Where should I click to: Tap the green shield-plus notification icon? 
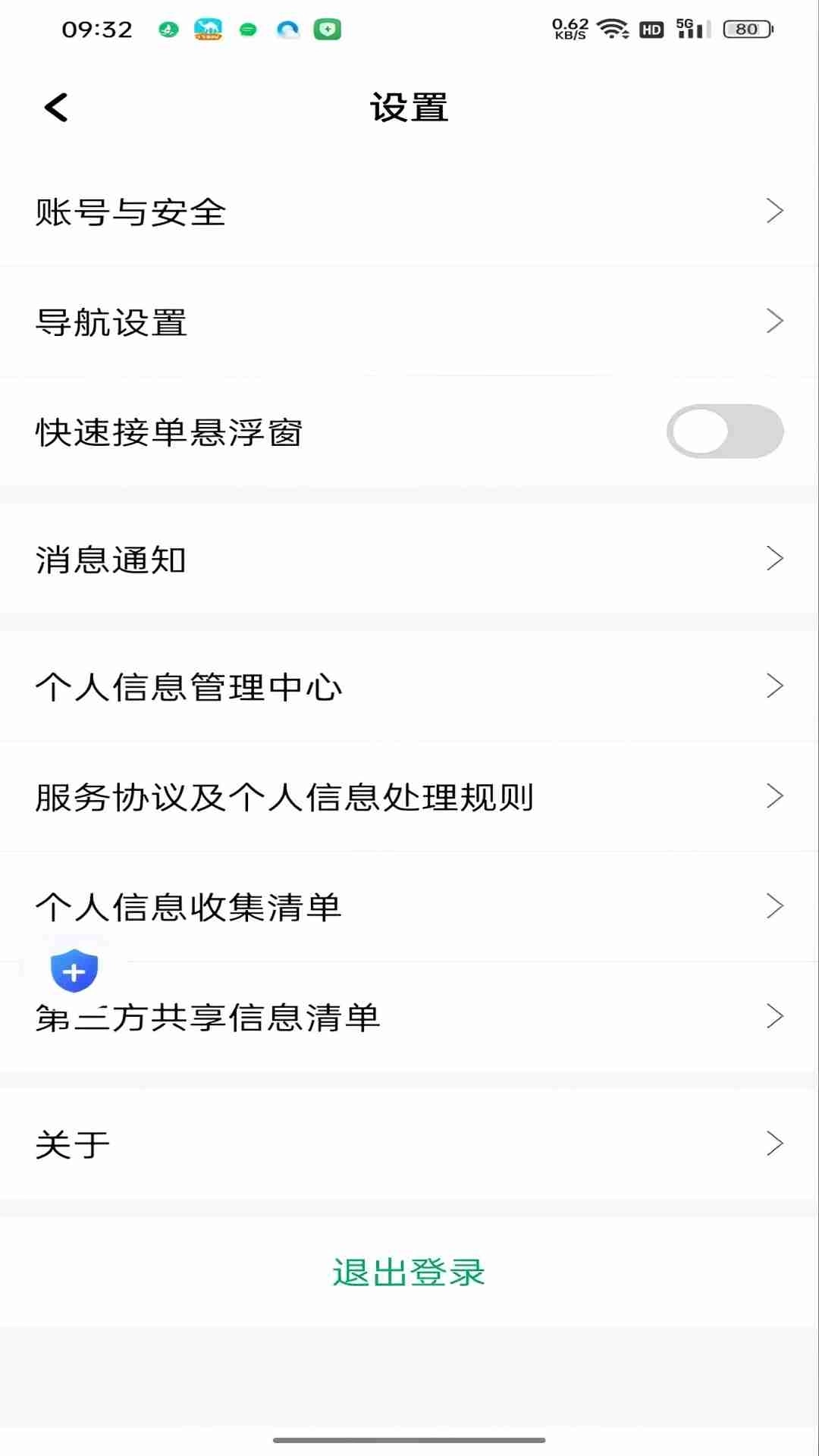click(x=328, y=30)
